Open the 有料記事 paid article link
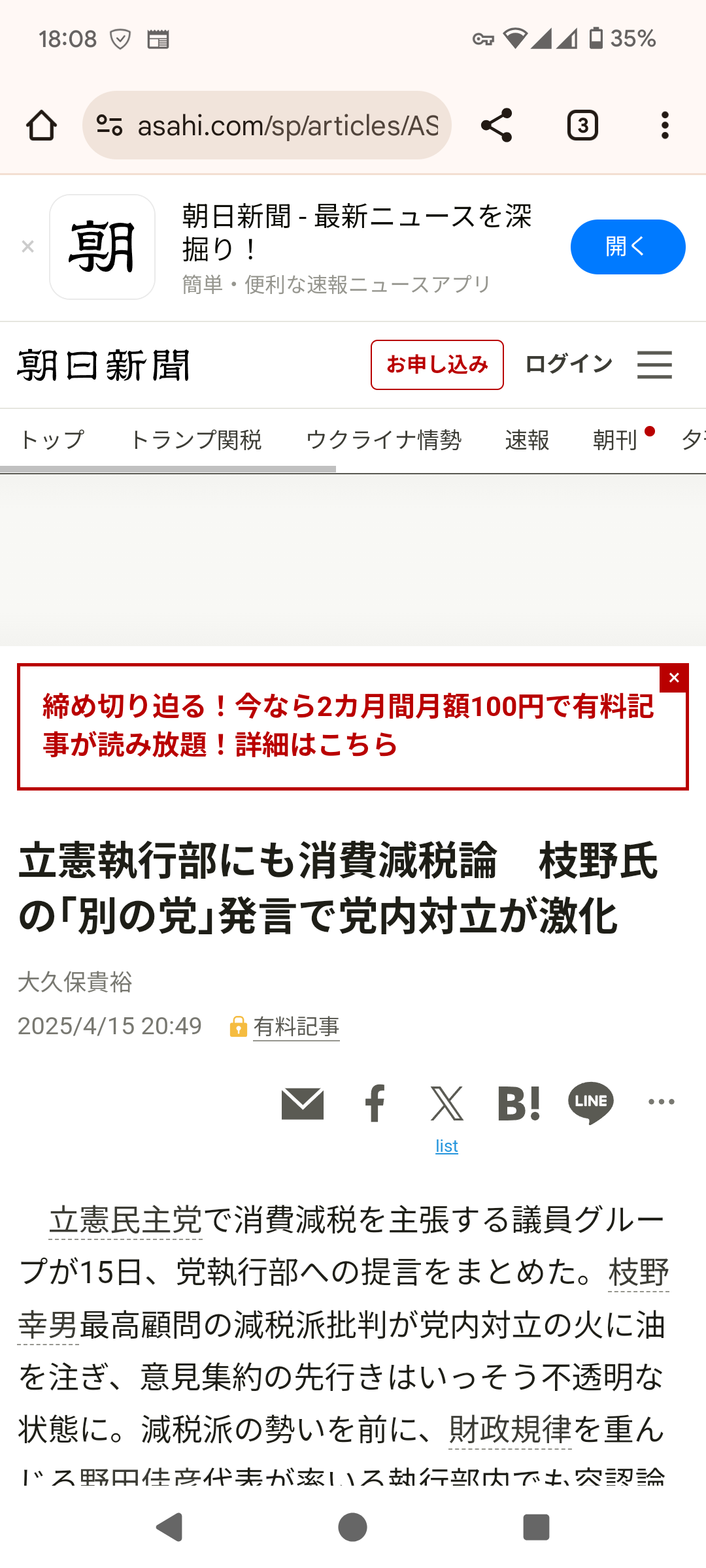The image size is (706, 1568). (x=296, y=1027)
